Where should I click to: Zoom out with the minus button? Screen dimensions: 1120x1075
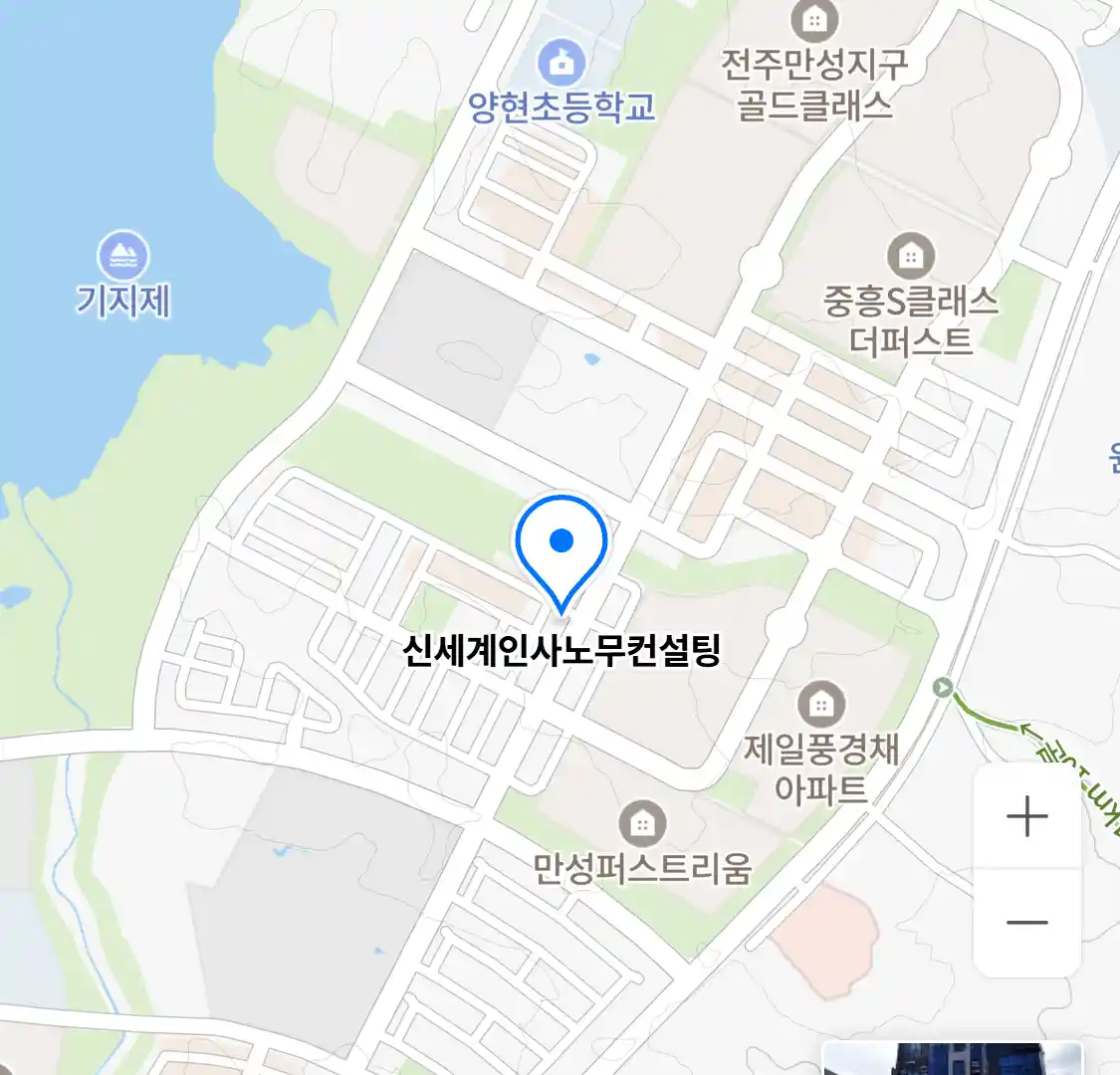click(1026, 922)
